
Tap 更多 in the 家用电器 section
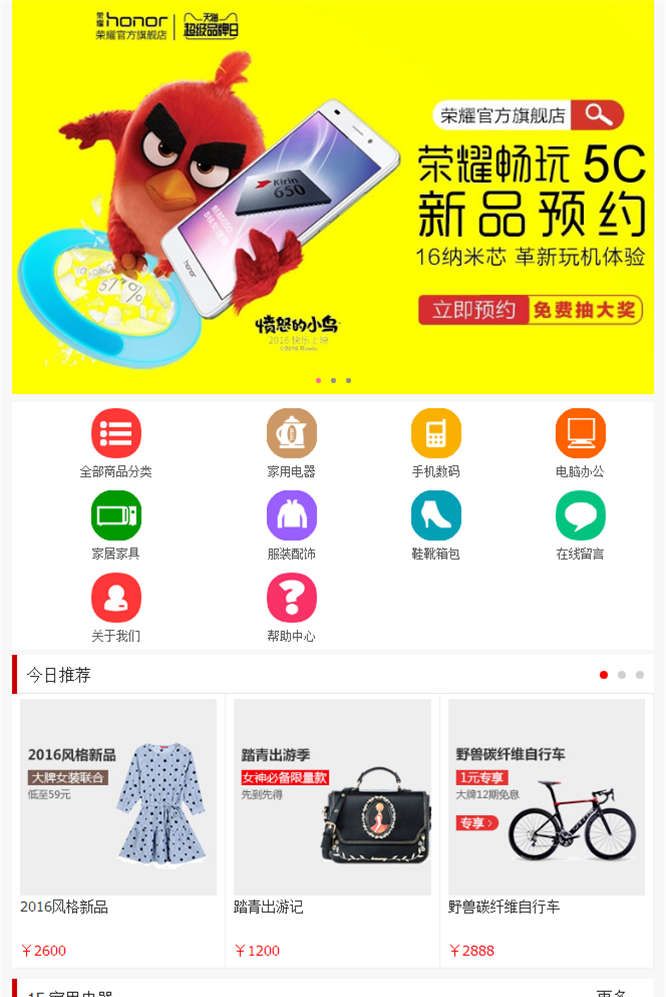tap(611, 991)
